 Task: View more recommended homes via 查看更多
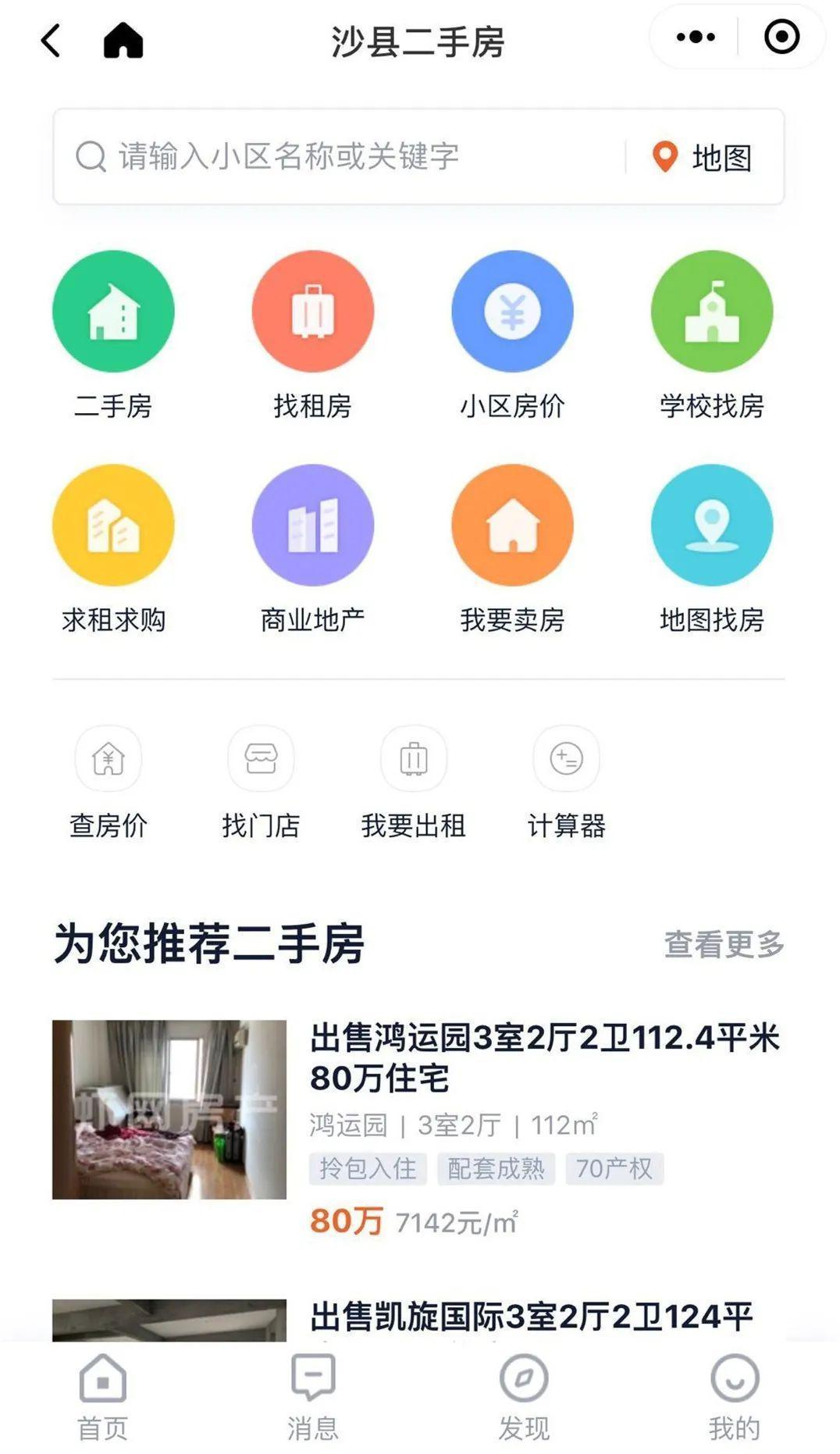pos(724,944)
